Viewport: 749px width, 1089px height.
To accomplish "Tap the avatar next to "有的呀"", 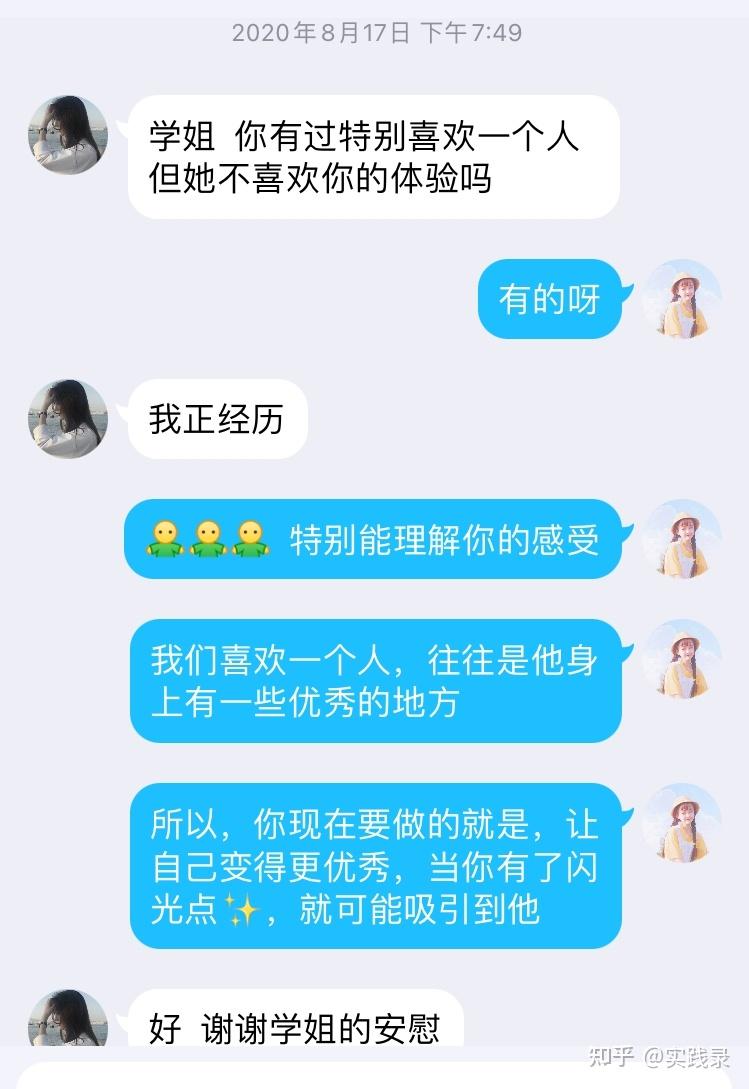I will tap(681, 299).
